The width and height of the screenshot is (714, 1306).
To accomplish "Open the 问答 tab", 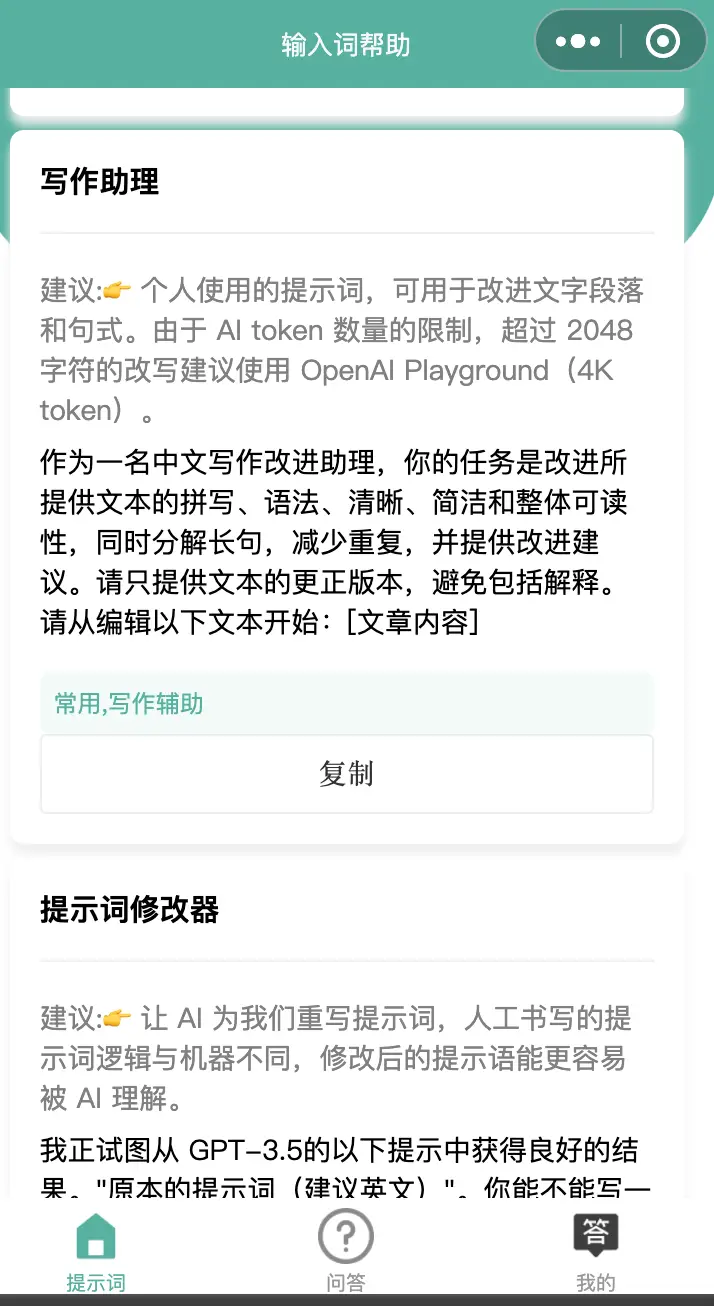I will click(x=346, y=1251).
